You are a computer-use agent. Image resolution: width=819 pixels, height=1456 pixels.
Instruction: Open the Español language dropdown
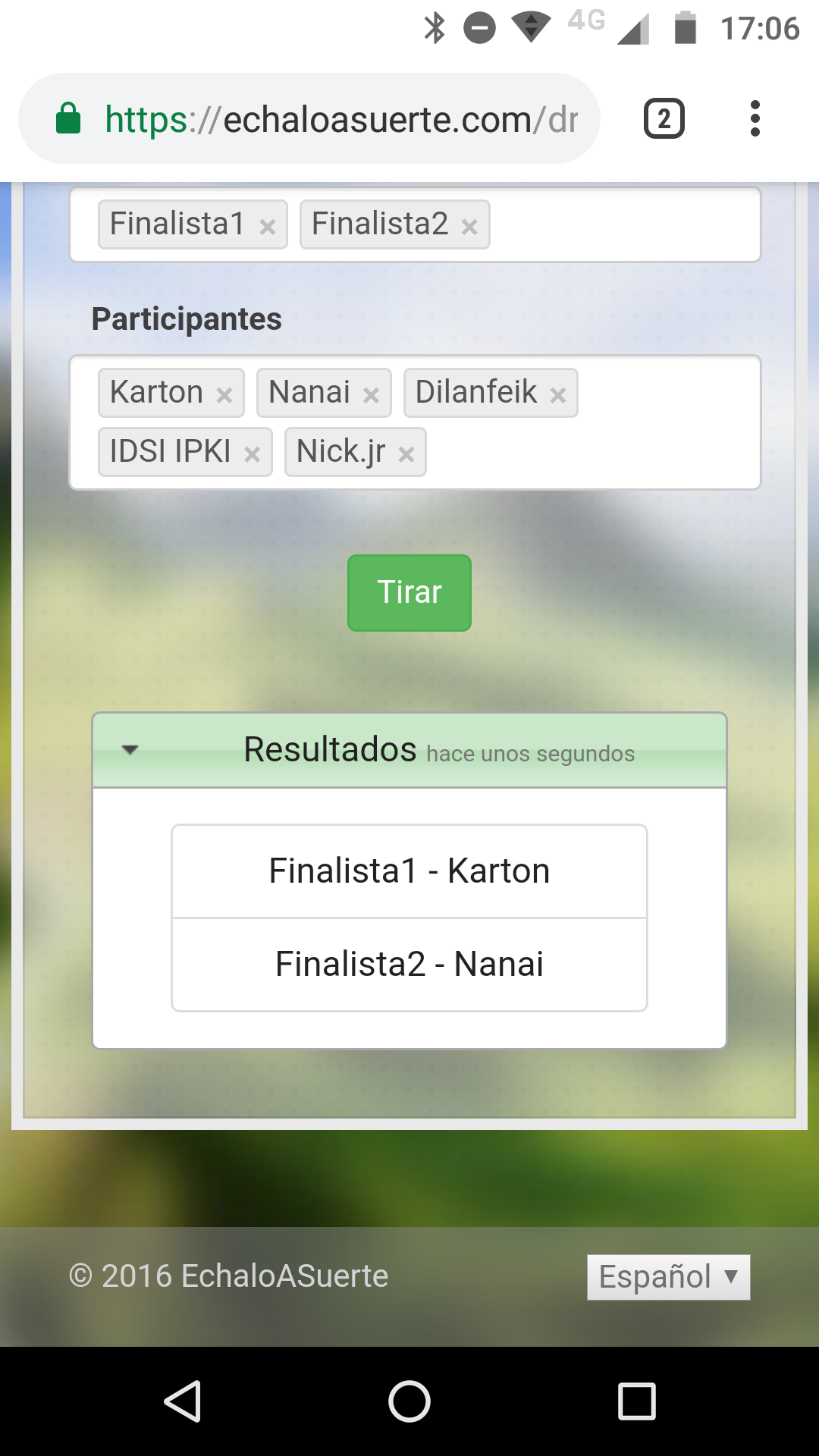point(668,1277)
